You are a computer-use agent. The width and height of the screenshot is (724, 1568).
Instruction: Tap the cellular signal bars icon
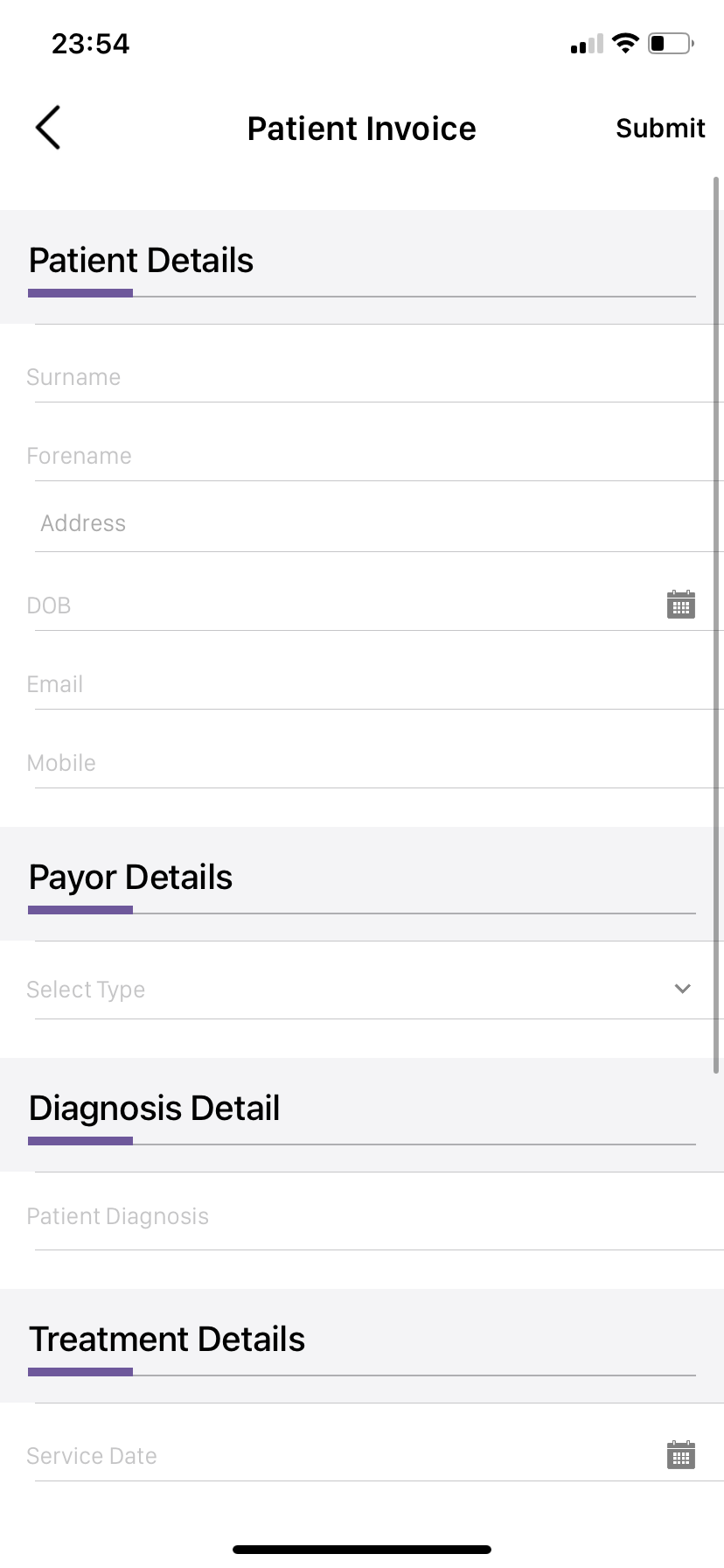[584, 44]
